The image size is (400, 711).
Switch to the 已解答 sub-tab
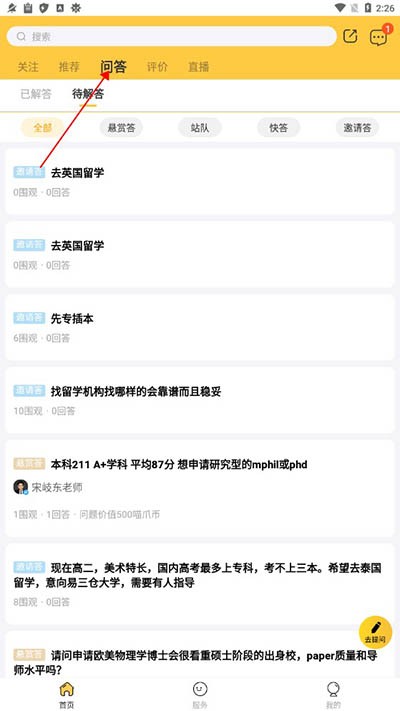coord(36,94)
